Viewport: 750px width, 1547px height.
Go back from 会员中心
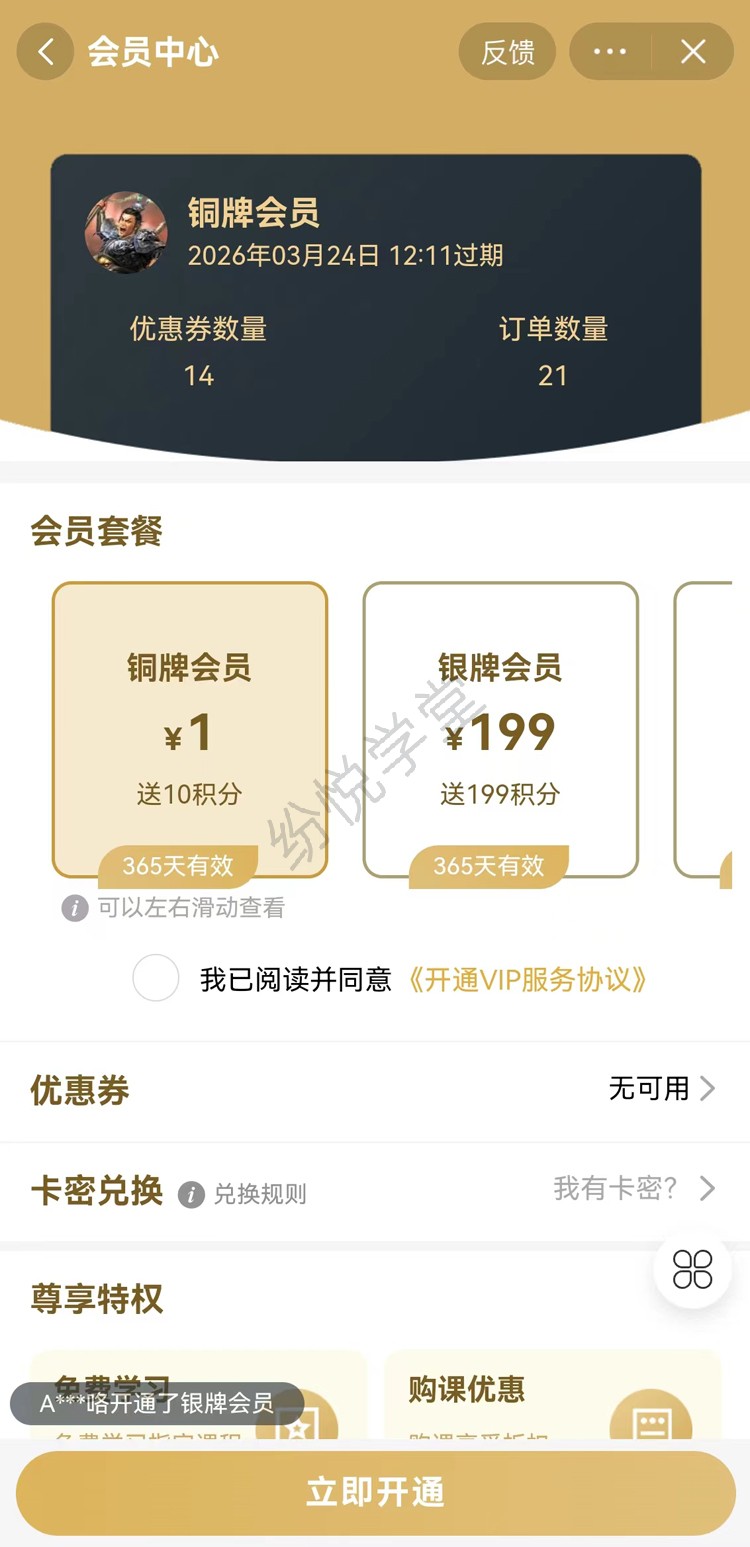[45, 52]
